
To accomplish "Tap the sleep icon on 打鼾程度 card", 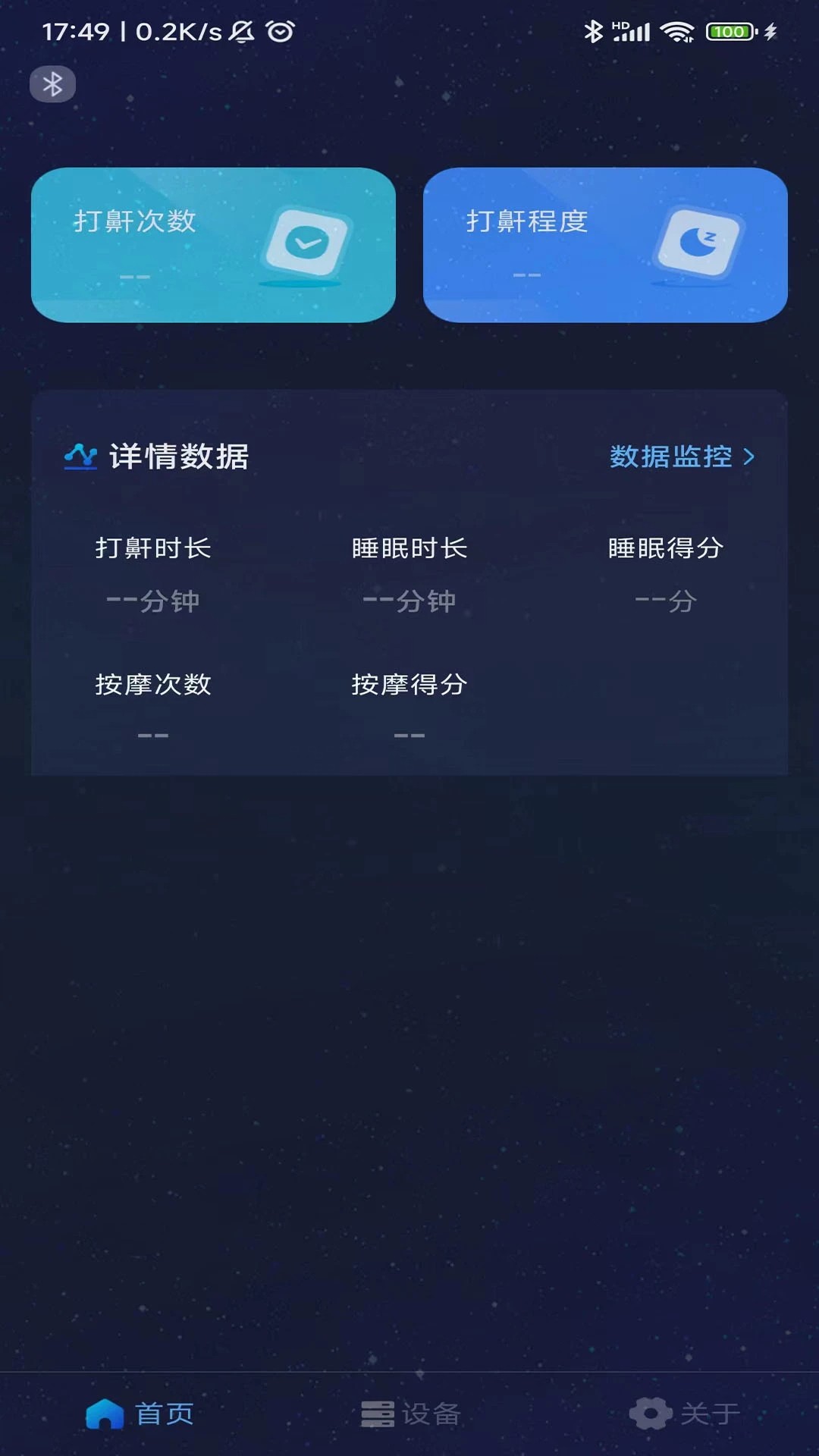I will tap(698, 241).
